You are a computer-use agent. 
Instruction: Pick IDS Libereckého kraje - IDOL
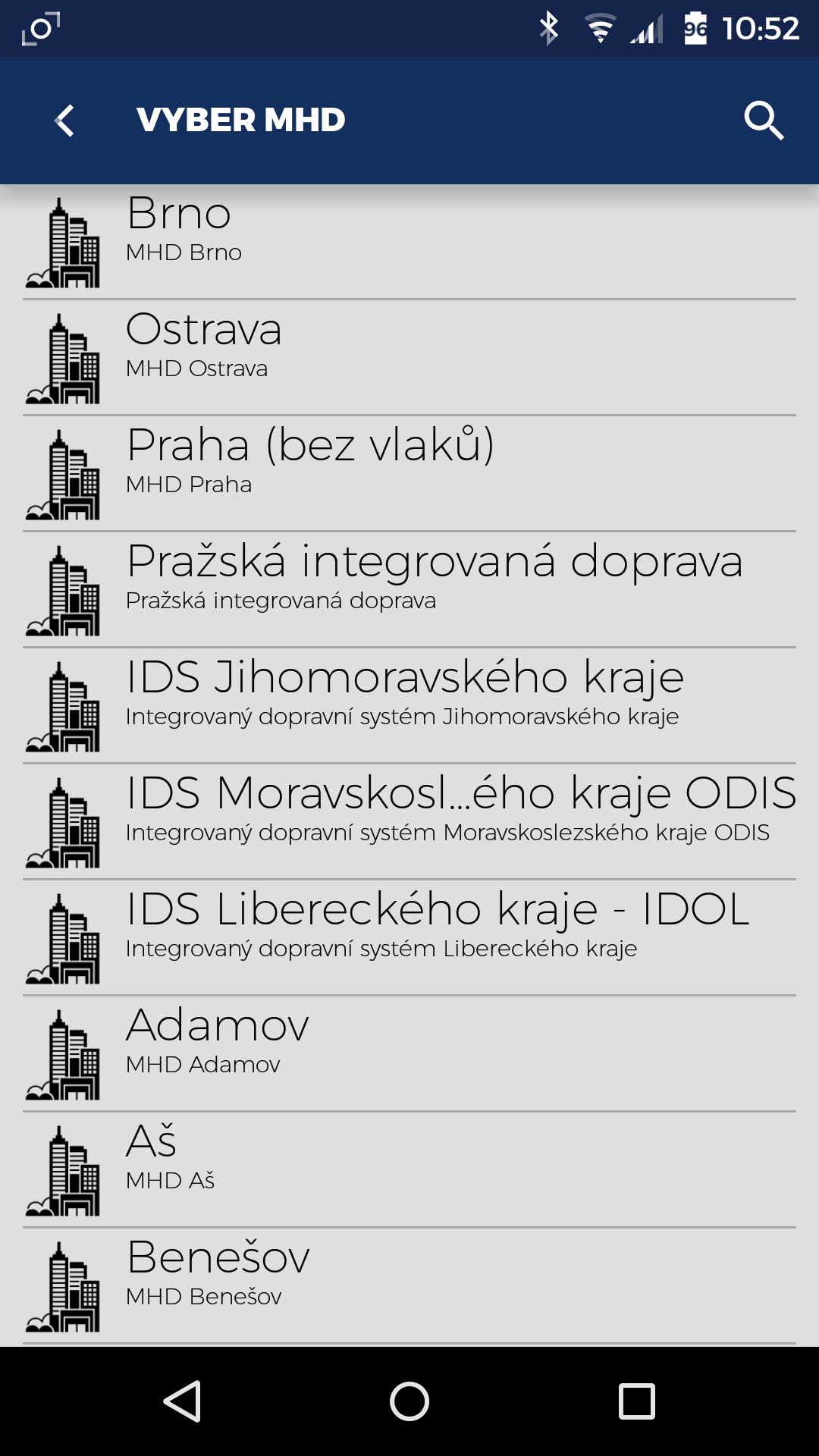click(409, 938)
